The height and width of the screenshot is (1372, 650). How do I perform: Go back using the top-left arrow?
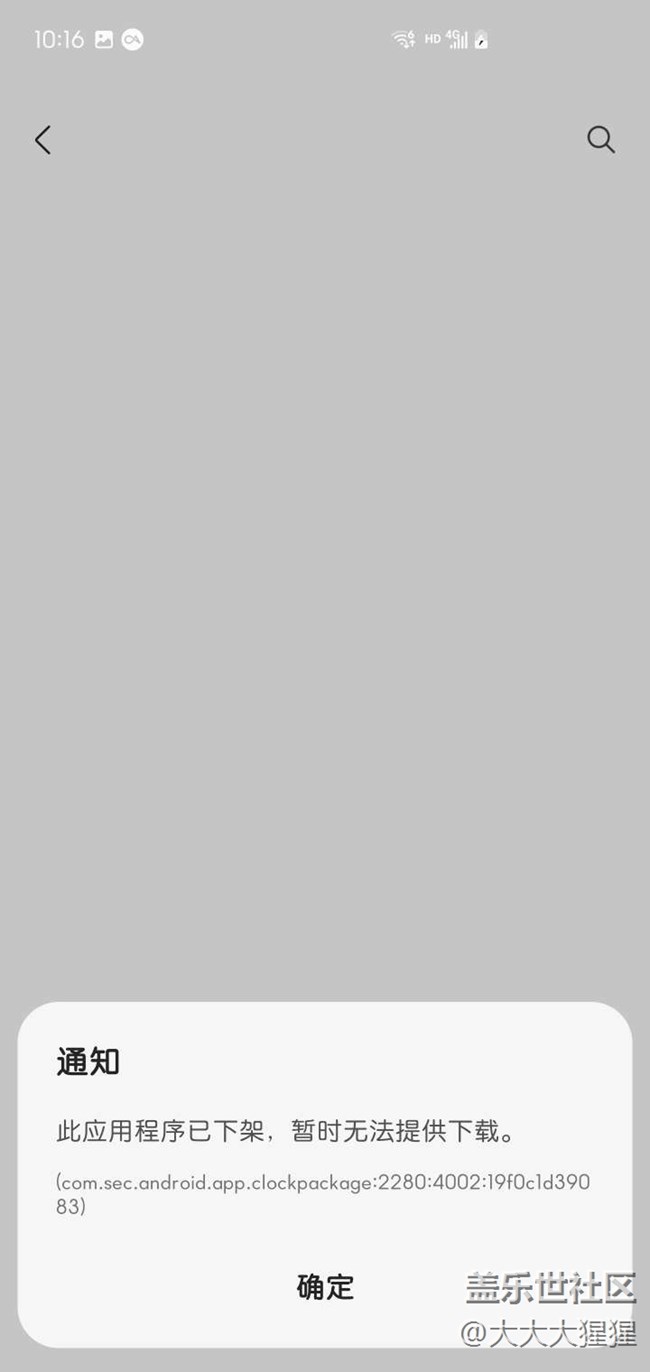(42, 139)
